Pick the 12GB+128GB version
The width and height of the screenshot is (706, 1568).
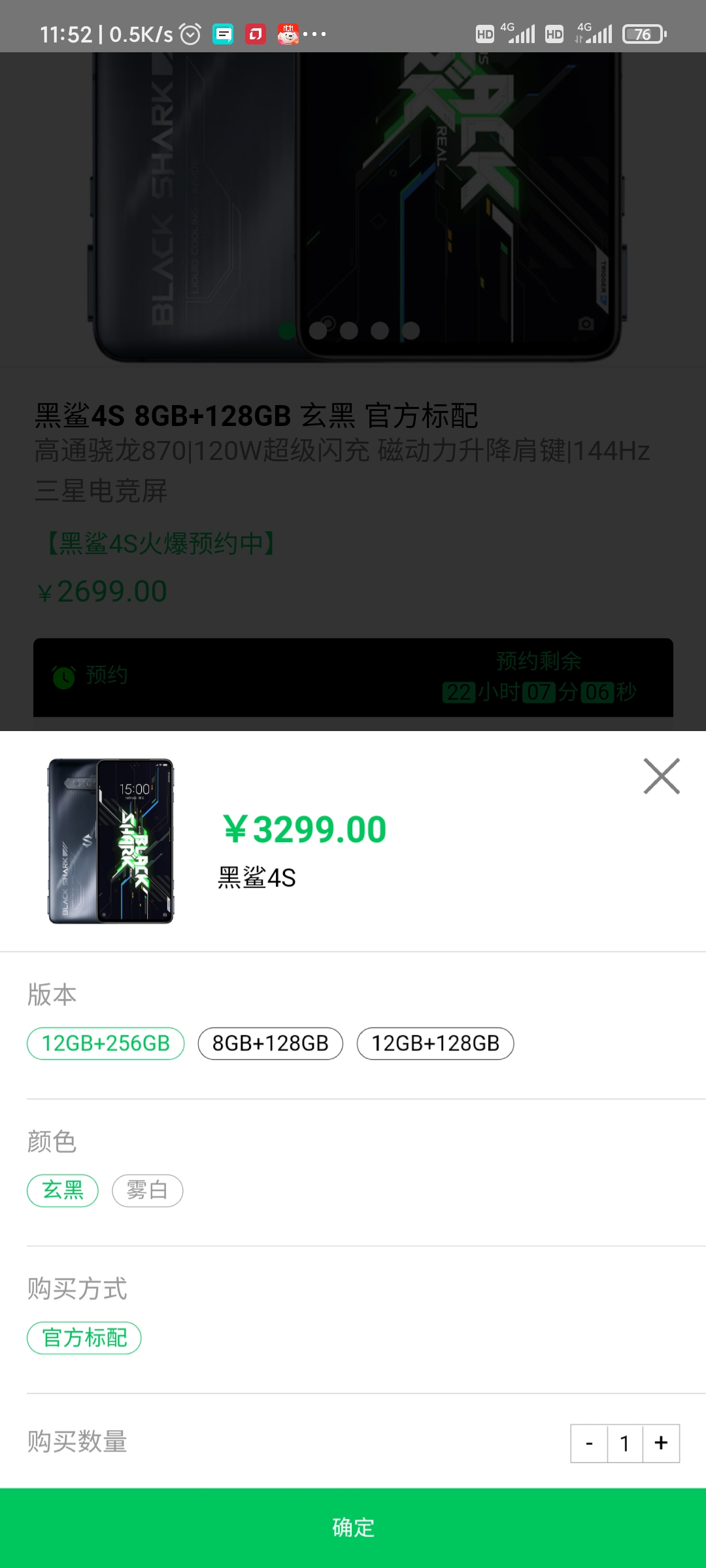pyautogui.click(x=435, y=1043)
